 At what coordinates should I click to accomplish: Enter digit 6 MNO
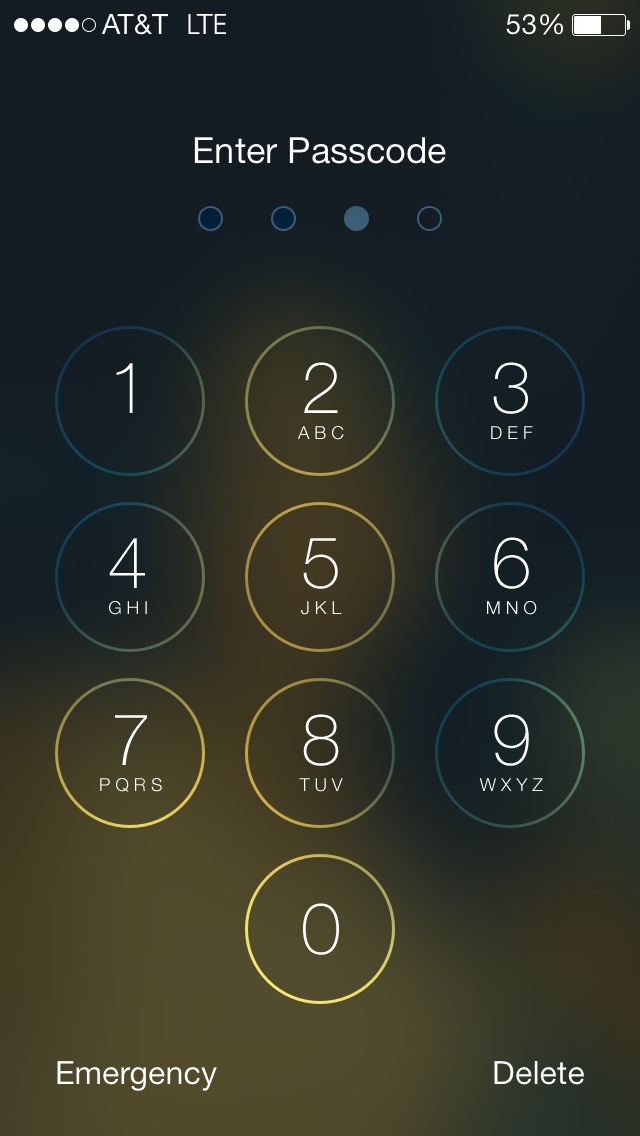pos(510,577)
